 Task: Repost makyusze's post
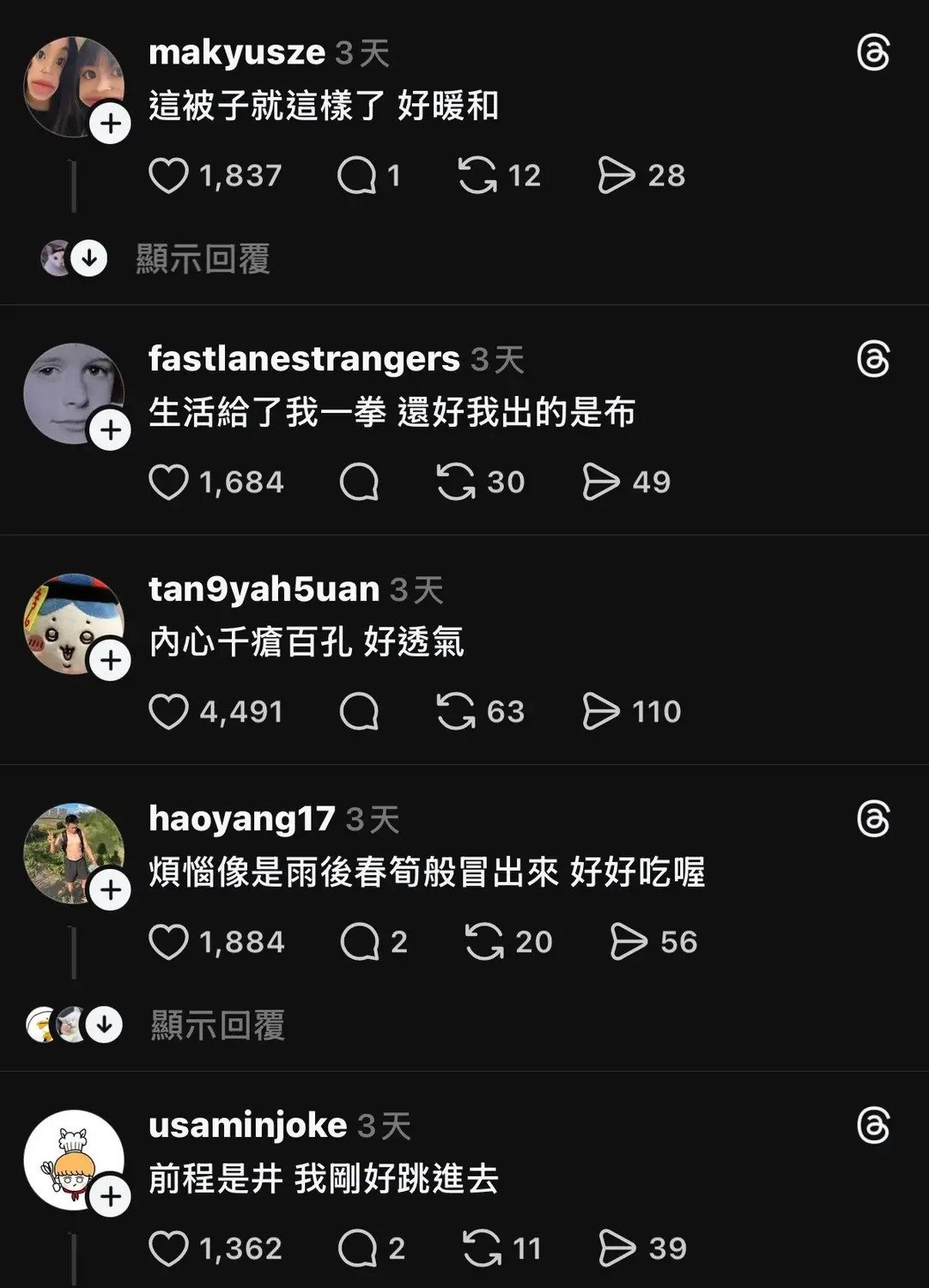coord(477,176)
